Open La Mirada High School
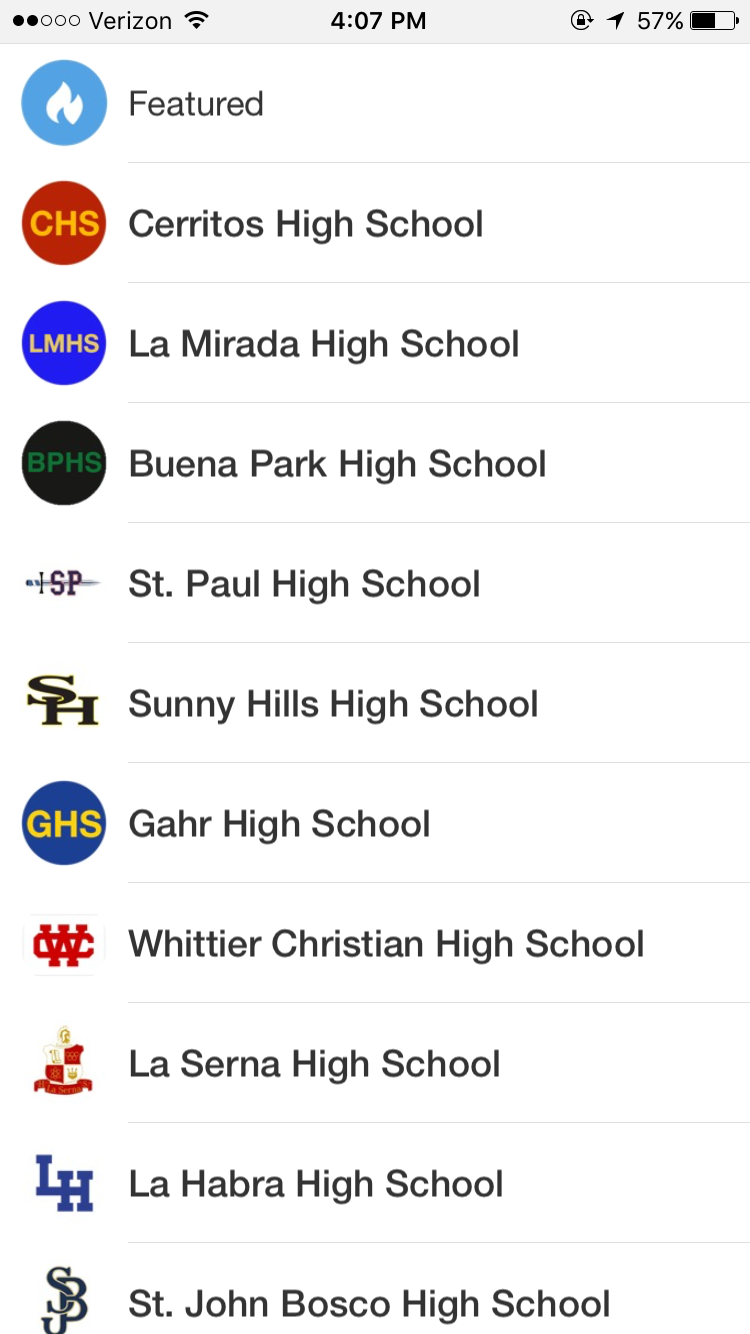 pos(375,343)
